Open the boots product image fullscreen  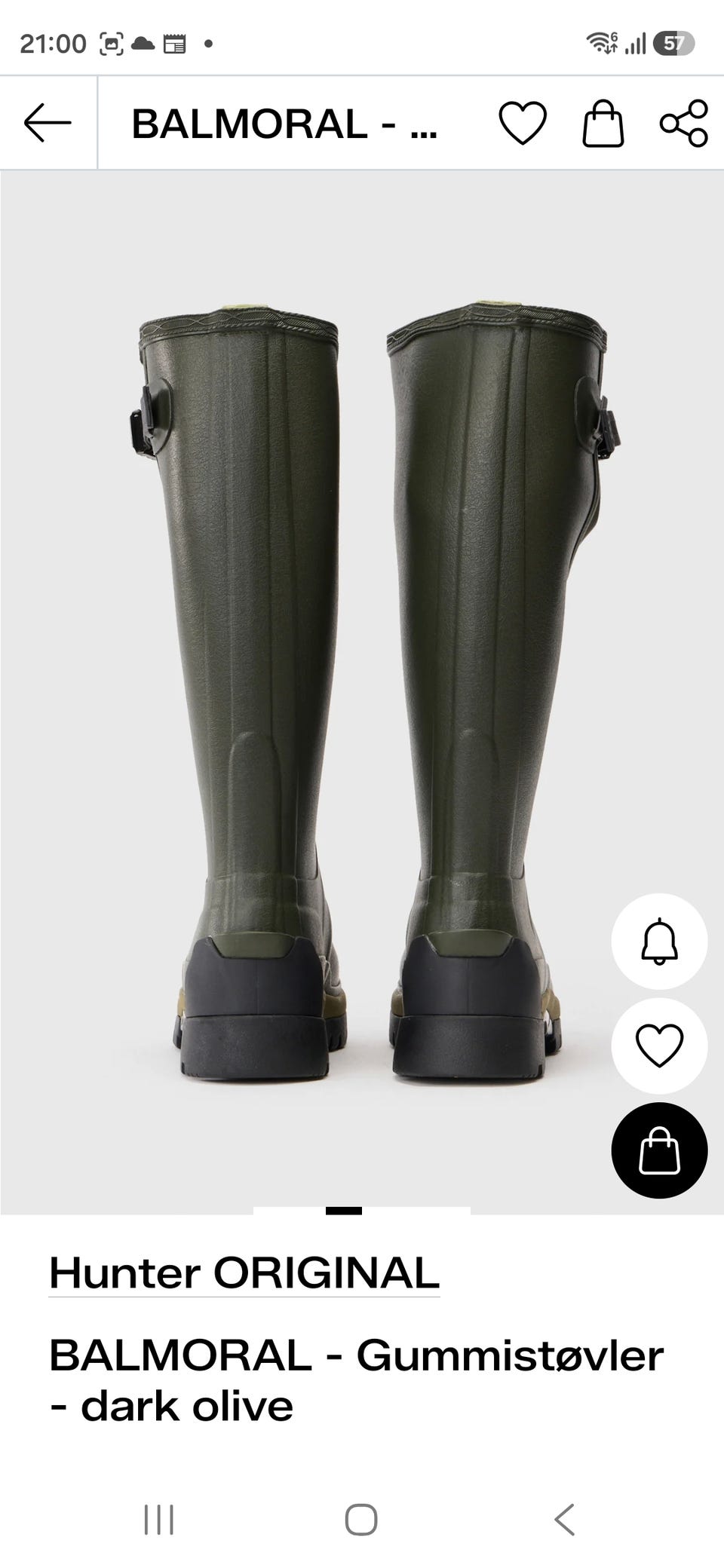click(x=362, y=692)
